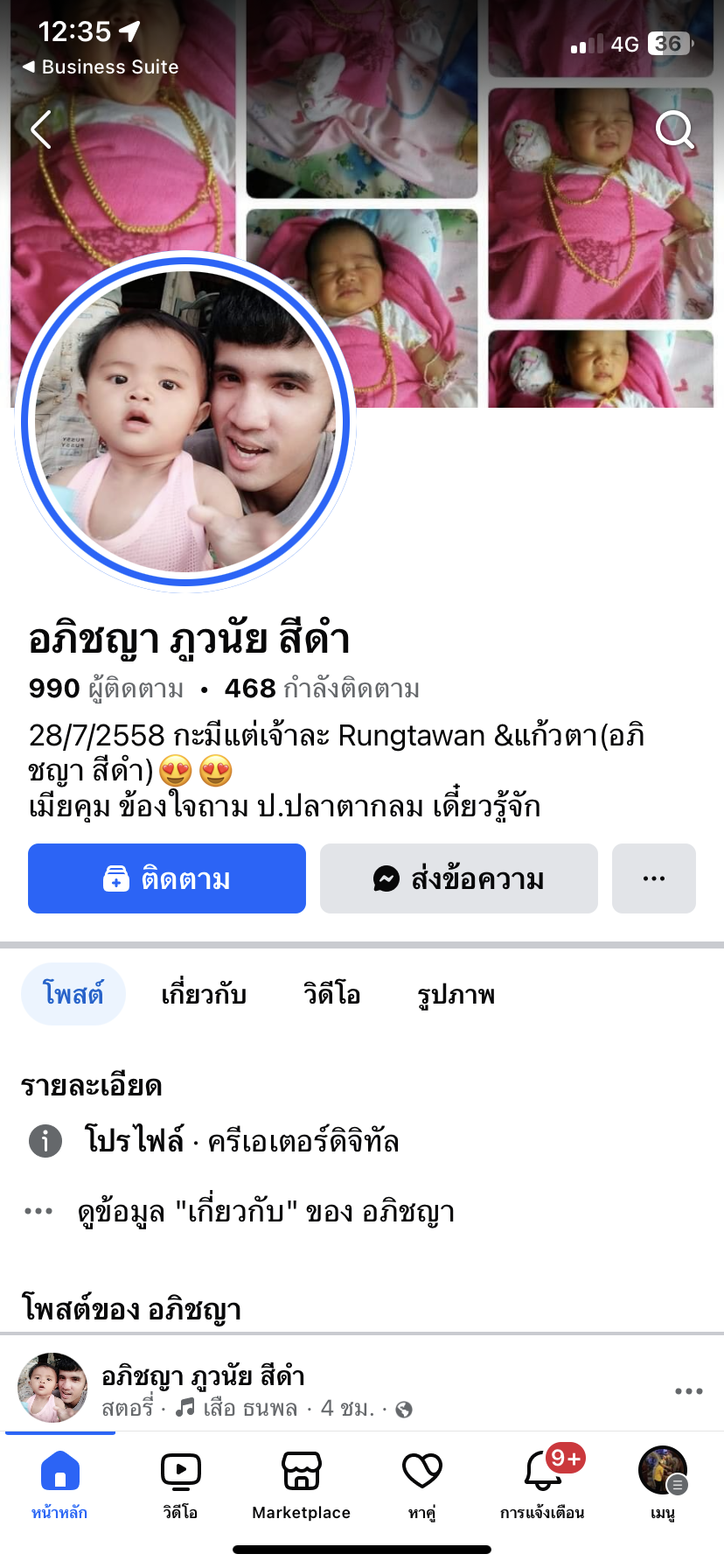Open search on this profile

tap(674, 130)
